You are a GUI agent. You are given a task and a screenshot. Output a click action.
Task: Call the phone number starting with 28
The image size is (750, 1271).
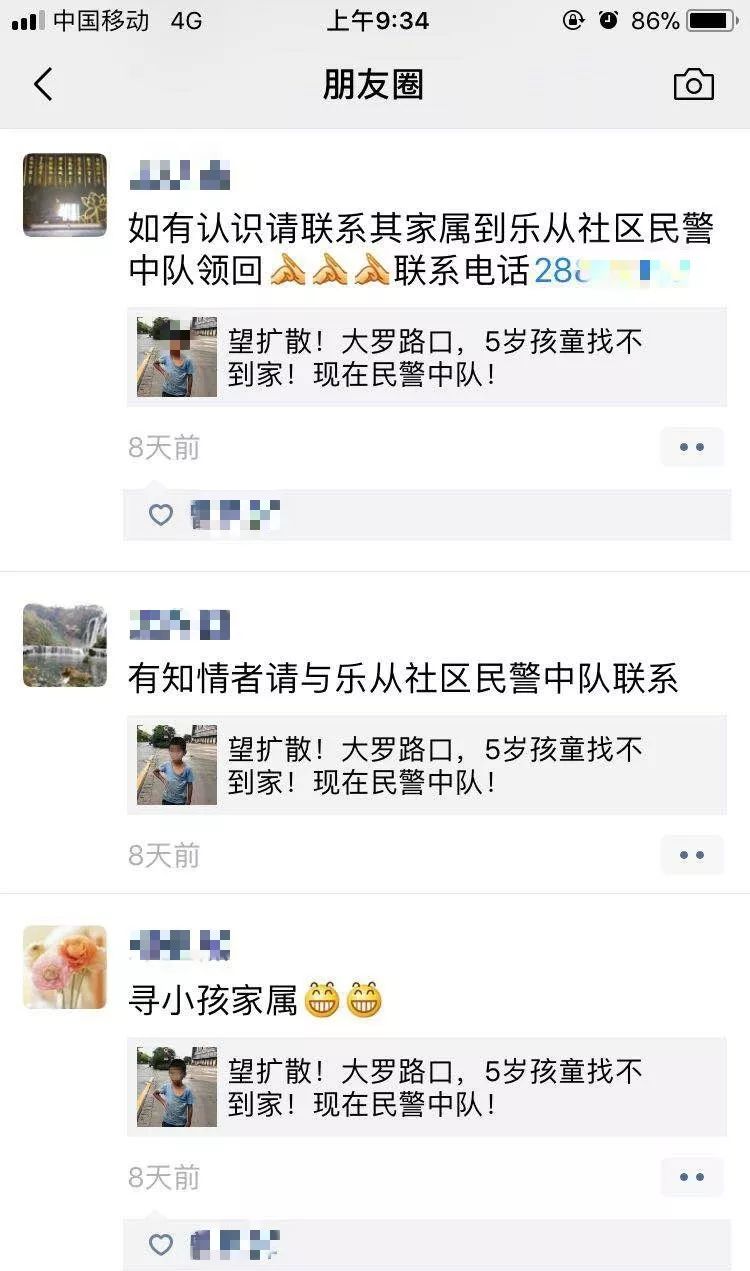click(x=613, y=271)
